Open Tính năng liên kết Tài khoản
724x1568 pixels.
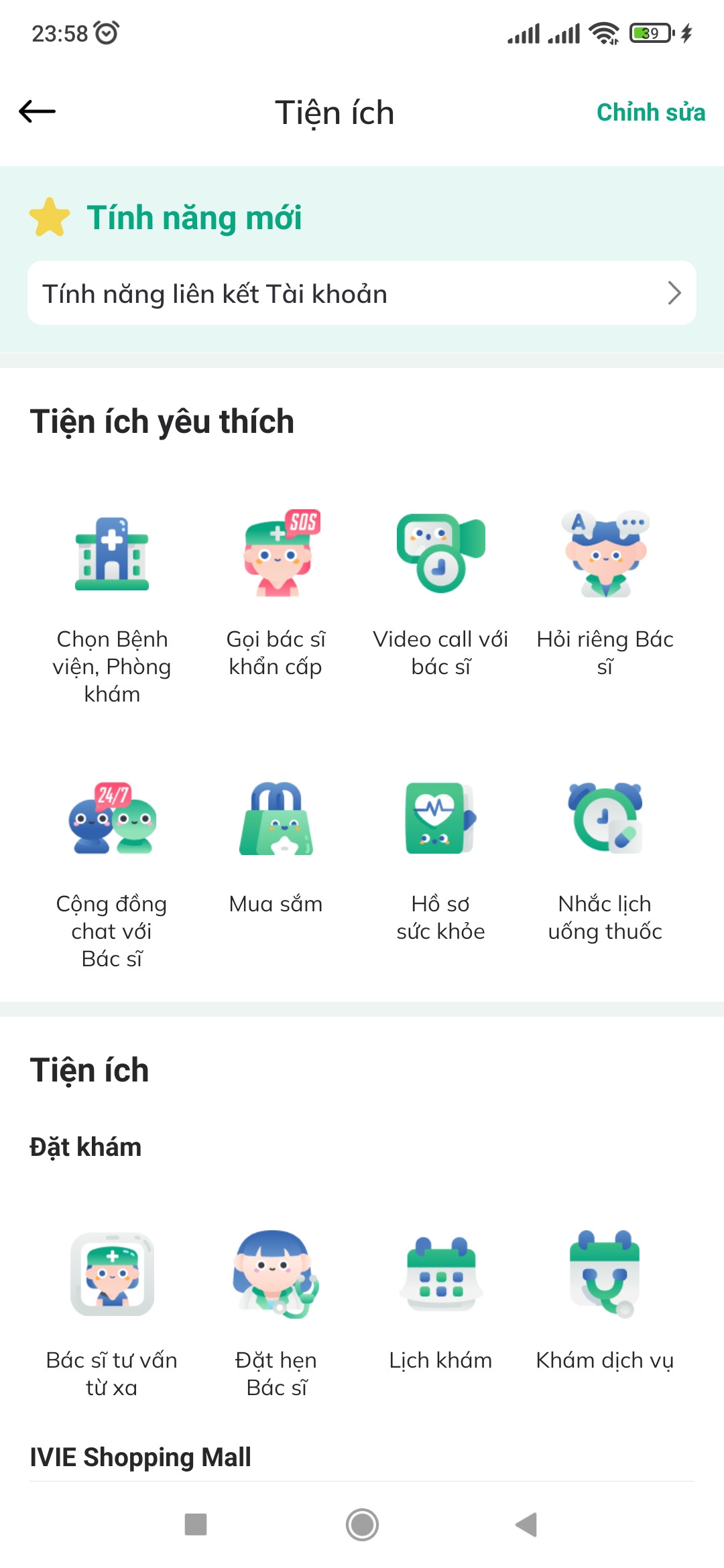point(362,293)
